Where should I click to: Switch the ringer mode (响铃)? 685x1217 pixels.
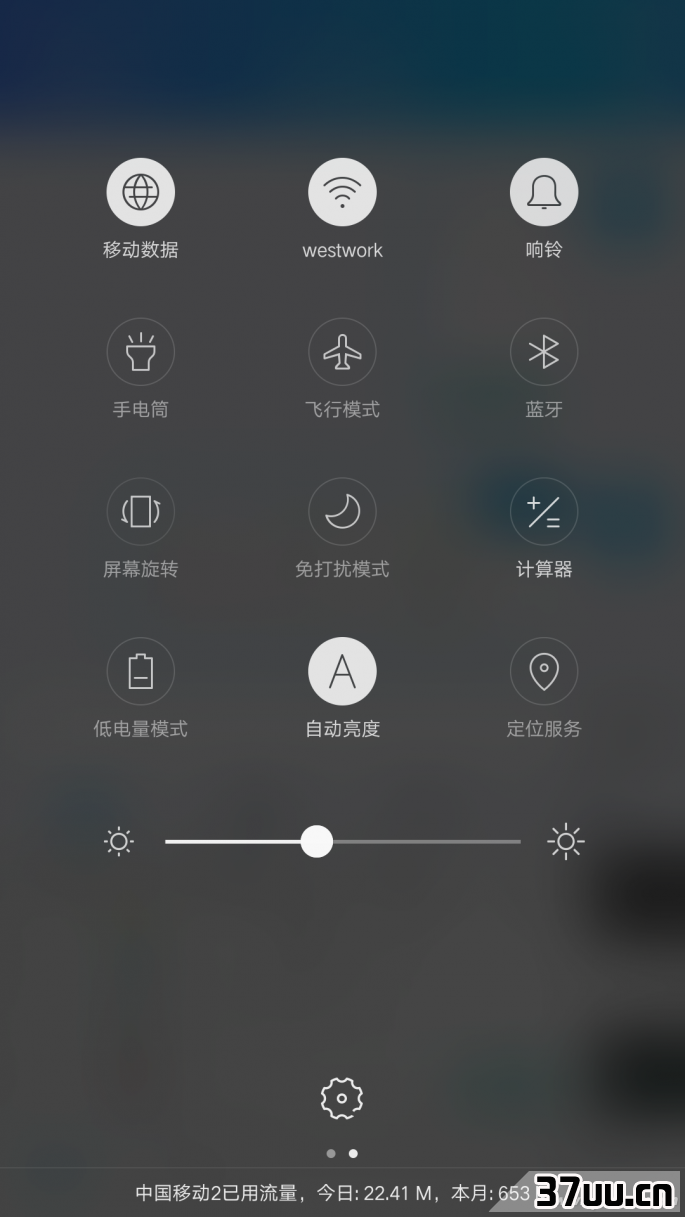point(544,192)
